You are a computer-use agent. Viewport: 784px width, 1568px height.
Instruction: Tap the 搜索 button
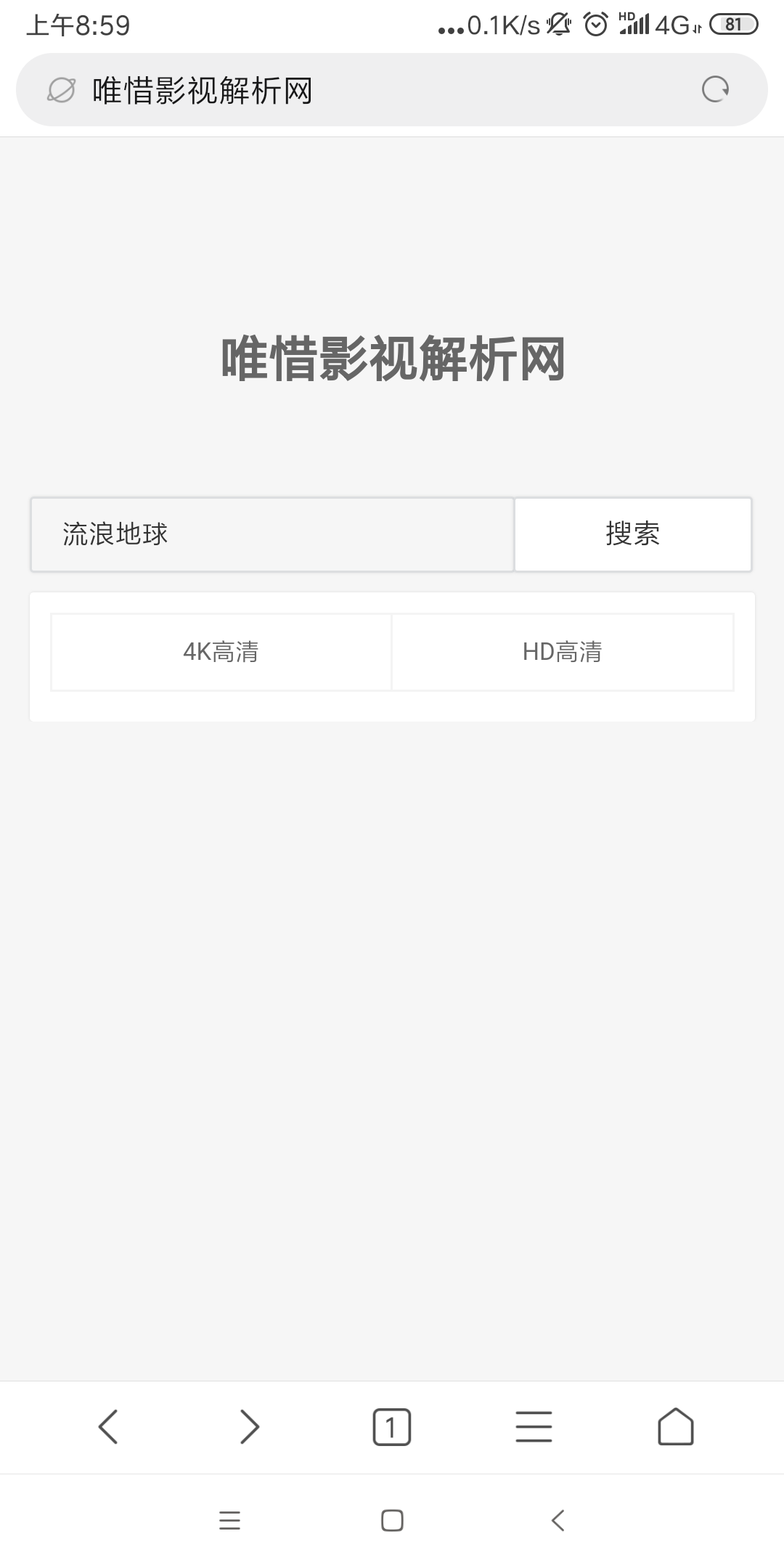click(x=632, y=534)
